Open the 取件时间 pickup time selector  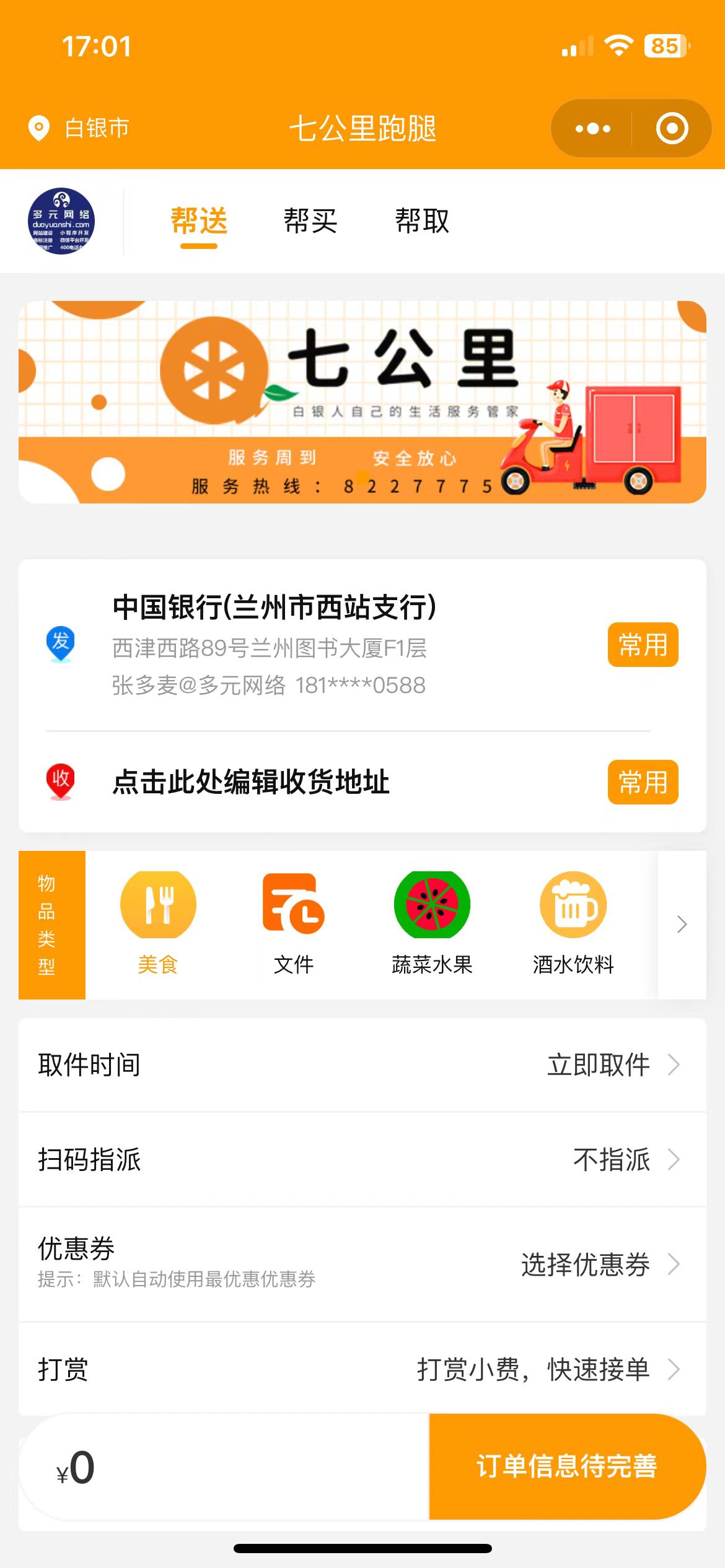tap(362, 1065)
